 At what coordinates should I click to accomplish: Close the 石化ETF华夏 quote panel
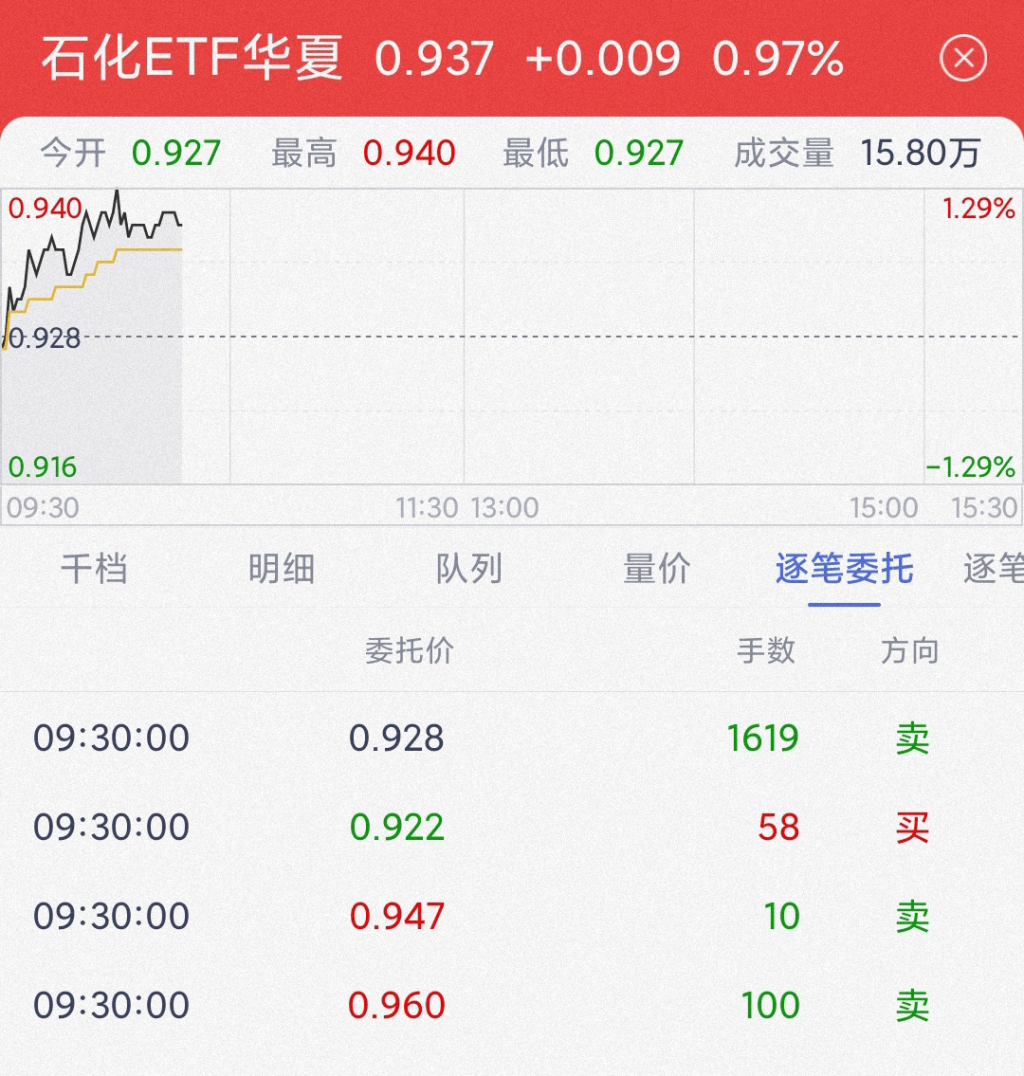pos(963,58)
